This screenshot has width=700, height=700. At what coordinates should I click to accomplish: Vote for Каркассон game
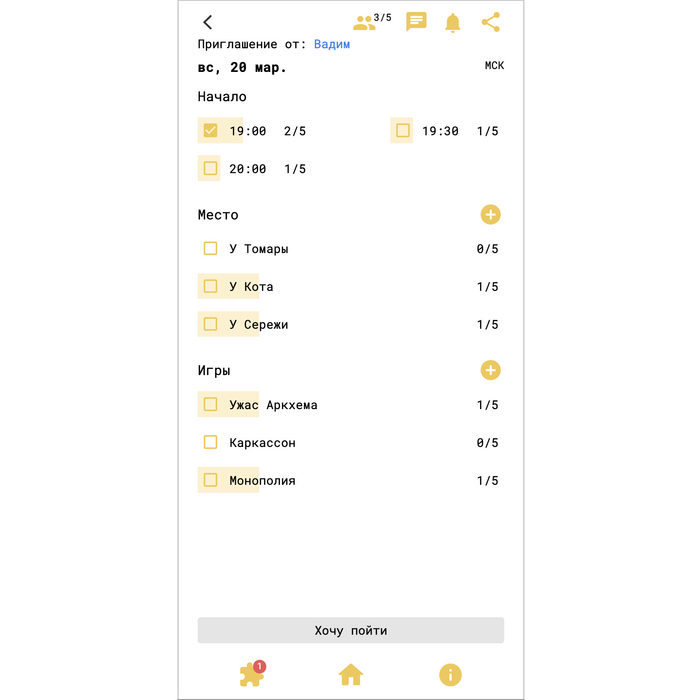pyautogui.click(x=210, y=443)
